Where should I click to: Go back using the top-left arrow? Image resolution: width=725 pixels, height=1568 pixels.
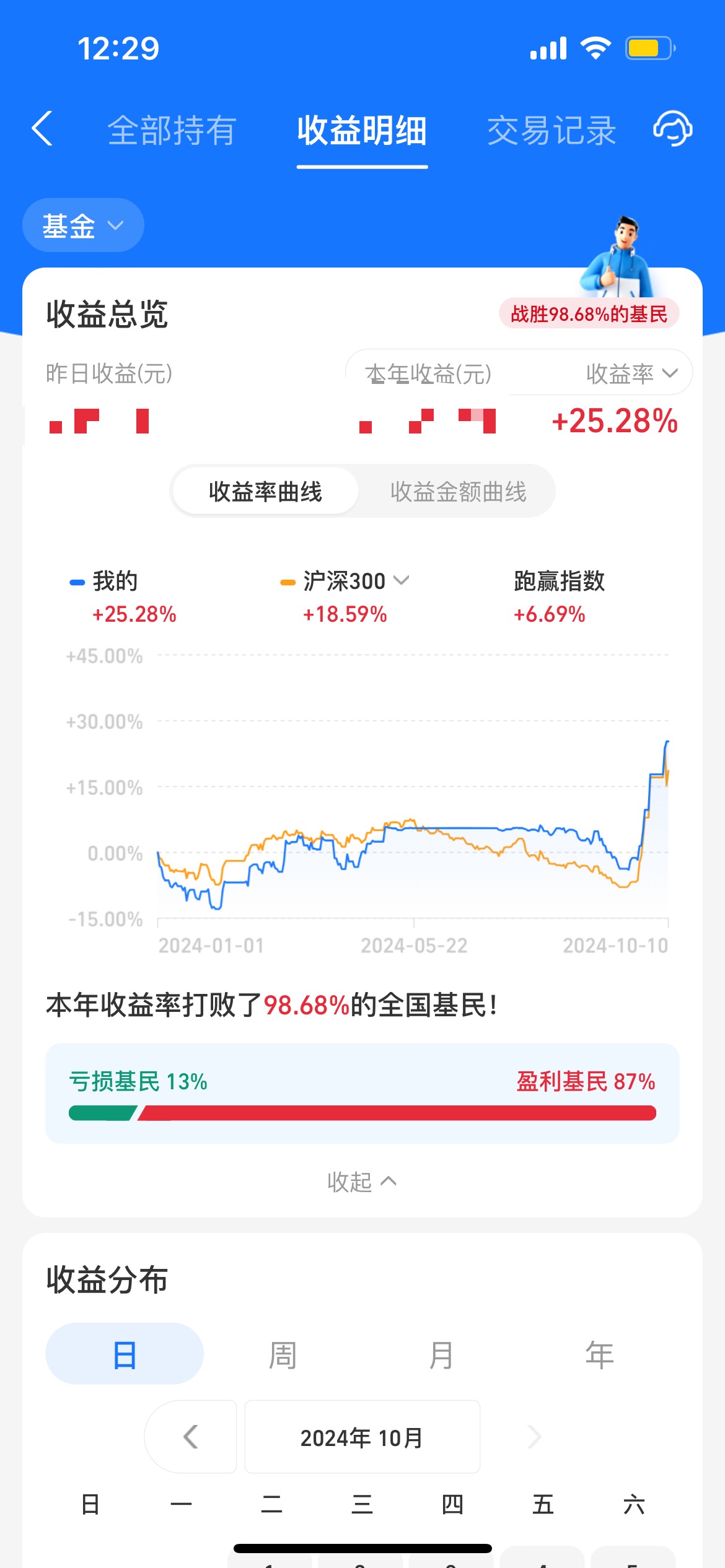(42, 129)
